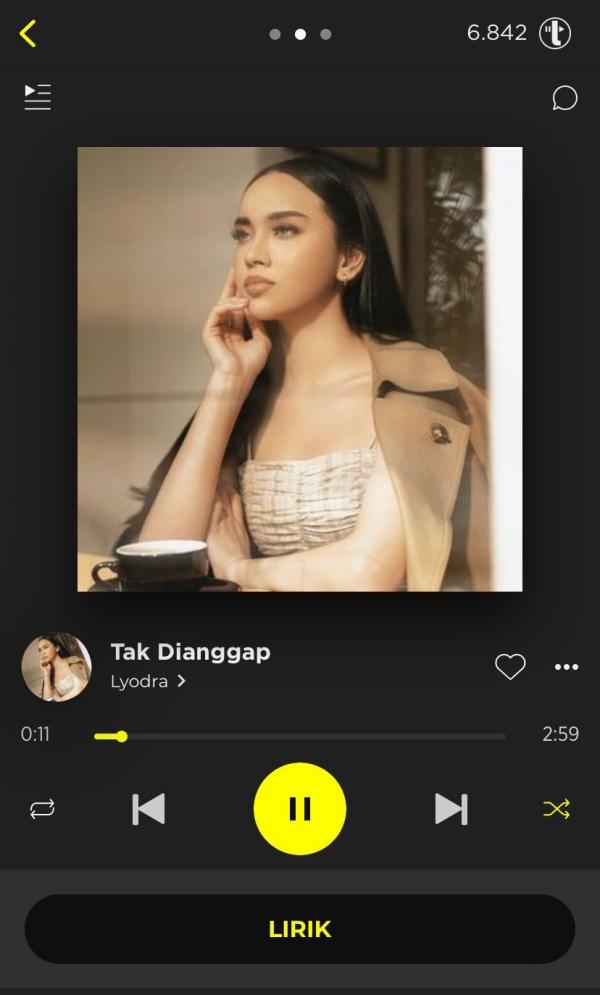Open the comments bubble
This screenshot has width=600, height=995.
pyautogui.click(x=565, y=98)
